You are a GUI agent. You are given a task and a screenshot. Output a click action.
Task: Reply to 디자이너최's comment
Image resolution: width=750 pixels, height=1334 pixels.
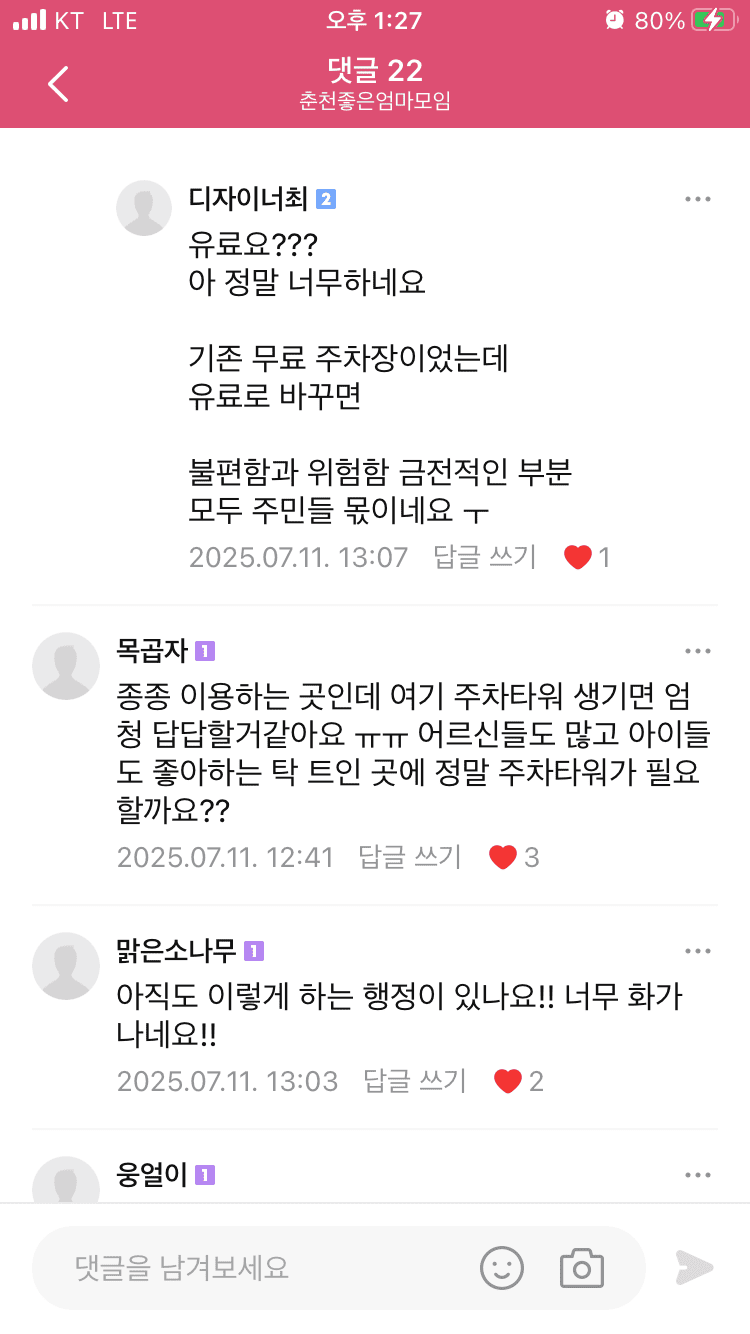(x=484, y=557)
